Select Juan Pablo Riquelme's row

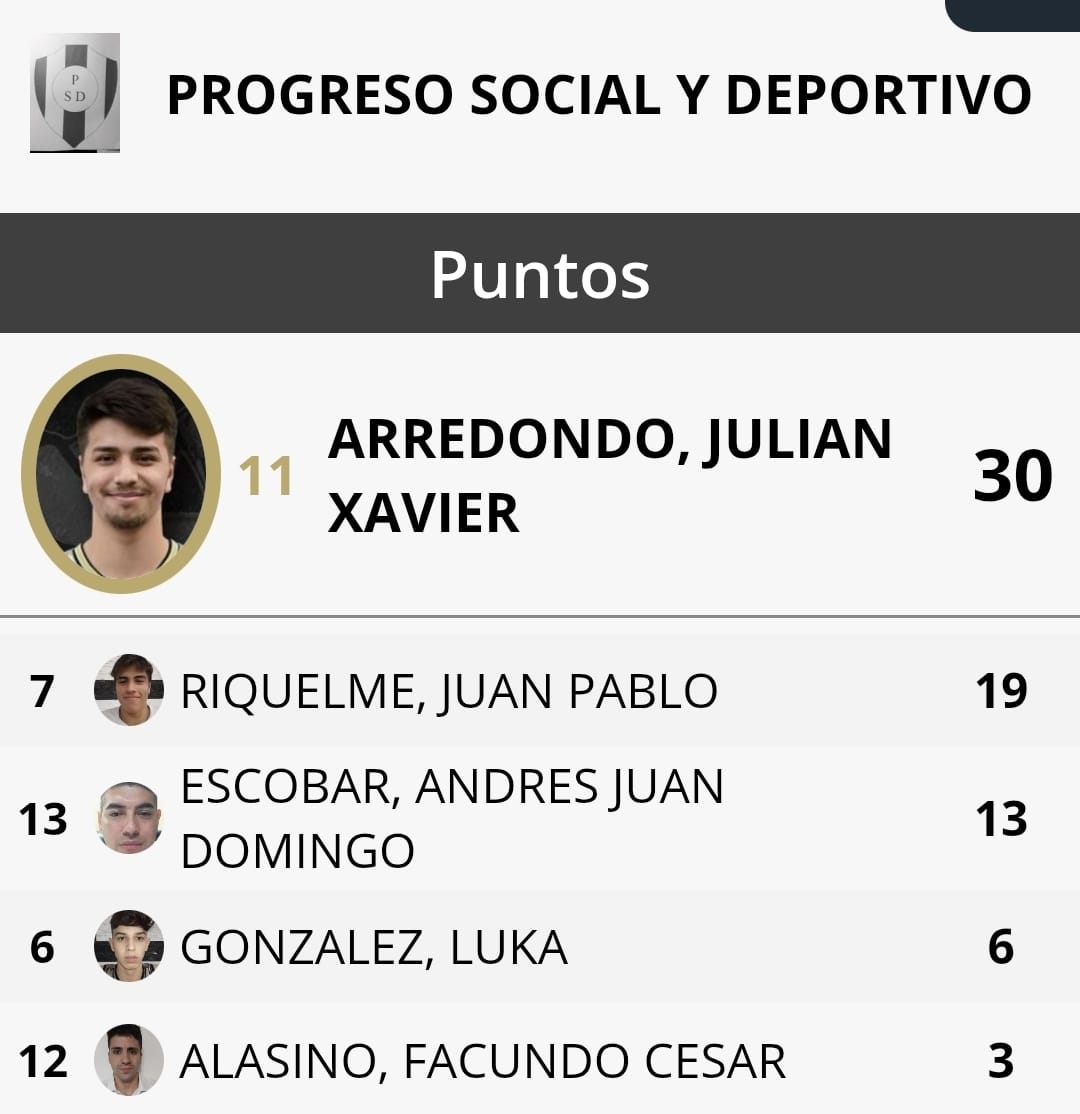click(x=448, y=691)
